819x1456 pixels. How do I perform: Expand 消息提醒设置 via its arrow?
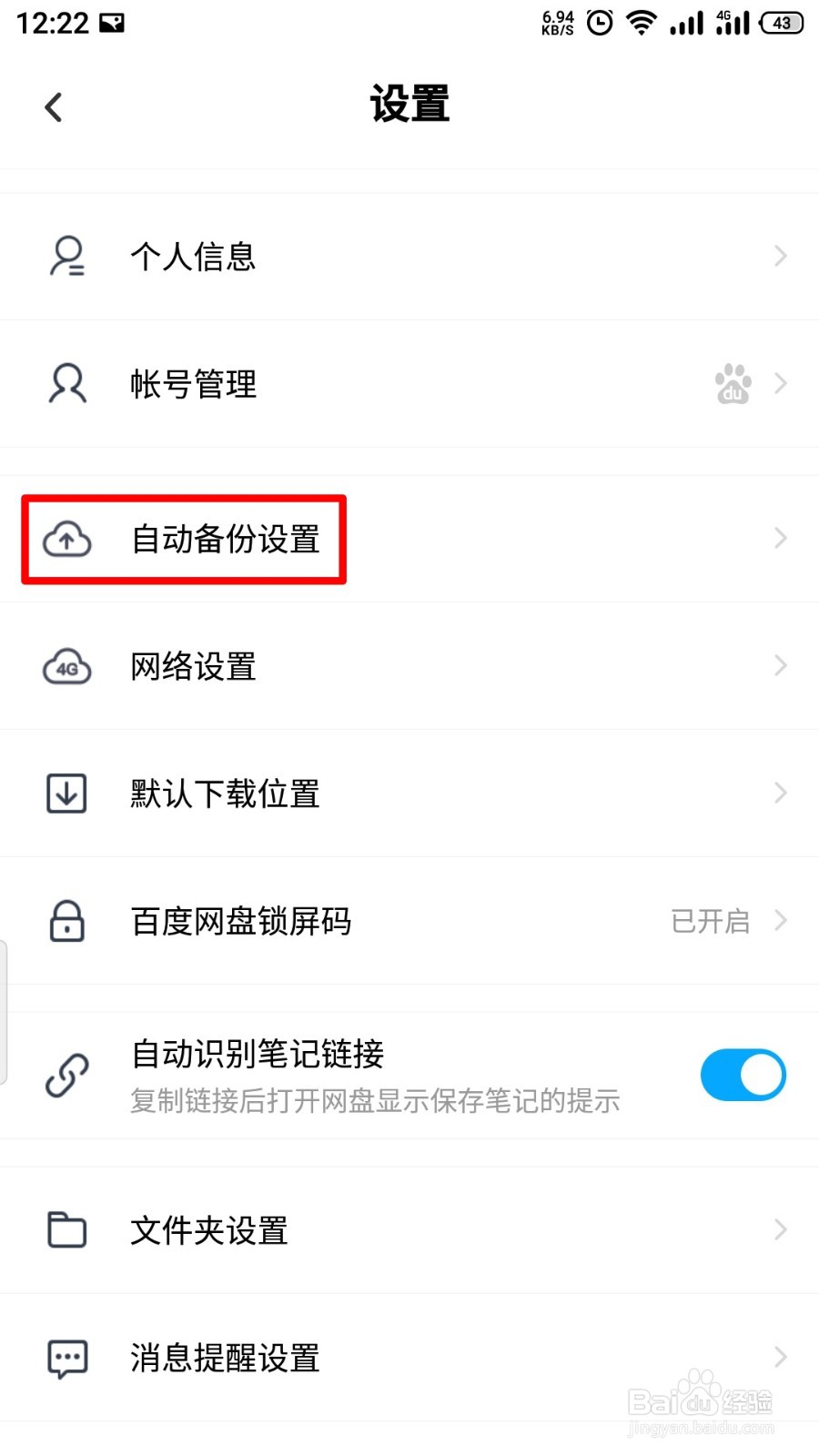(780, 1358)
